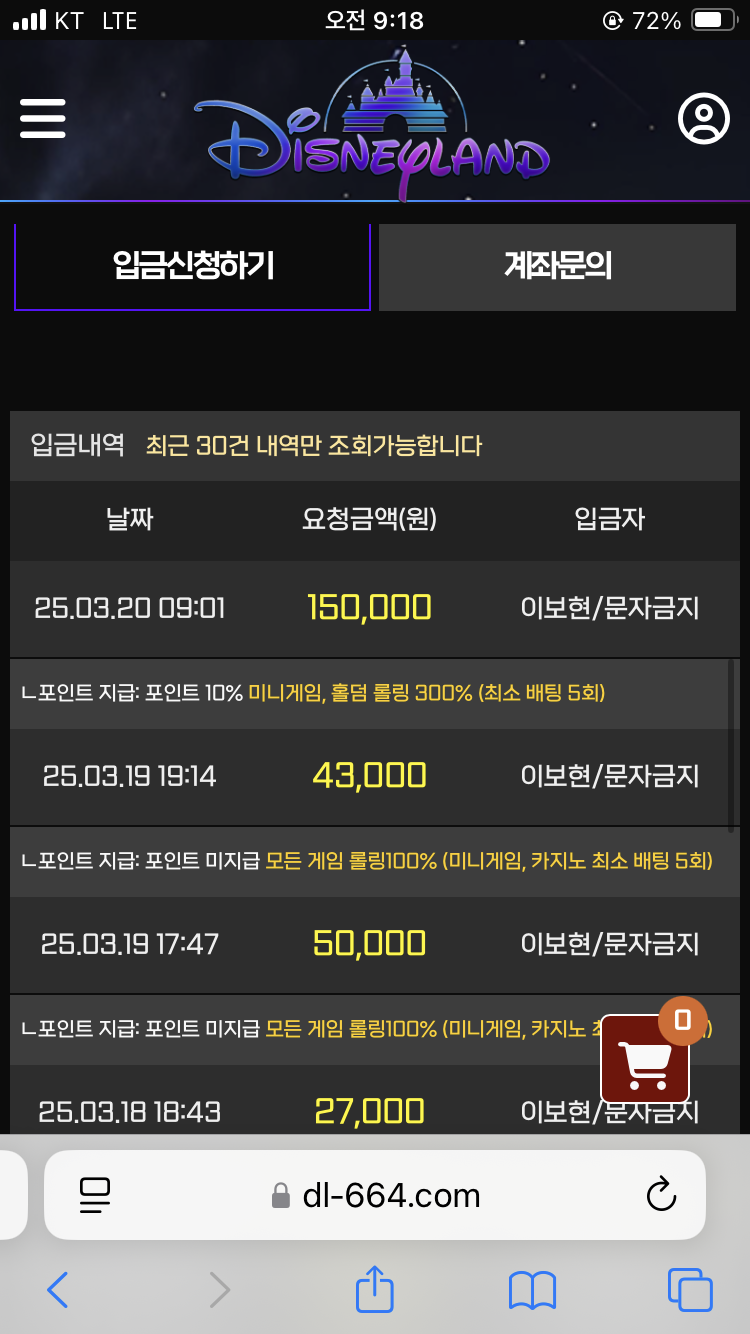The image size is (750, 1334).
Task: Tap the 입금신청하기 button
Action: 192,266
